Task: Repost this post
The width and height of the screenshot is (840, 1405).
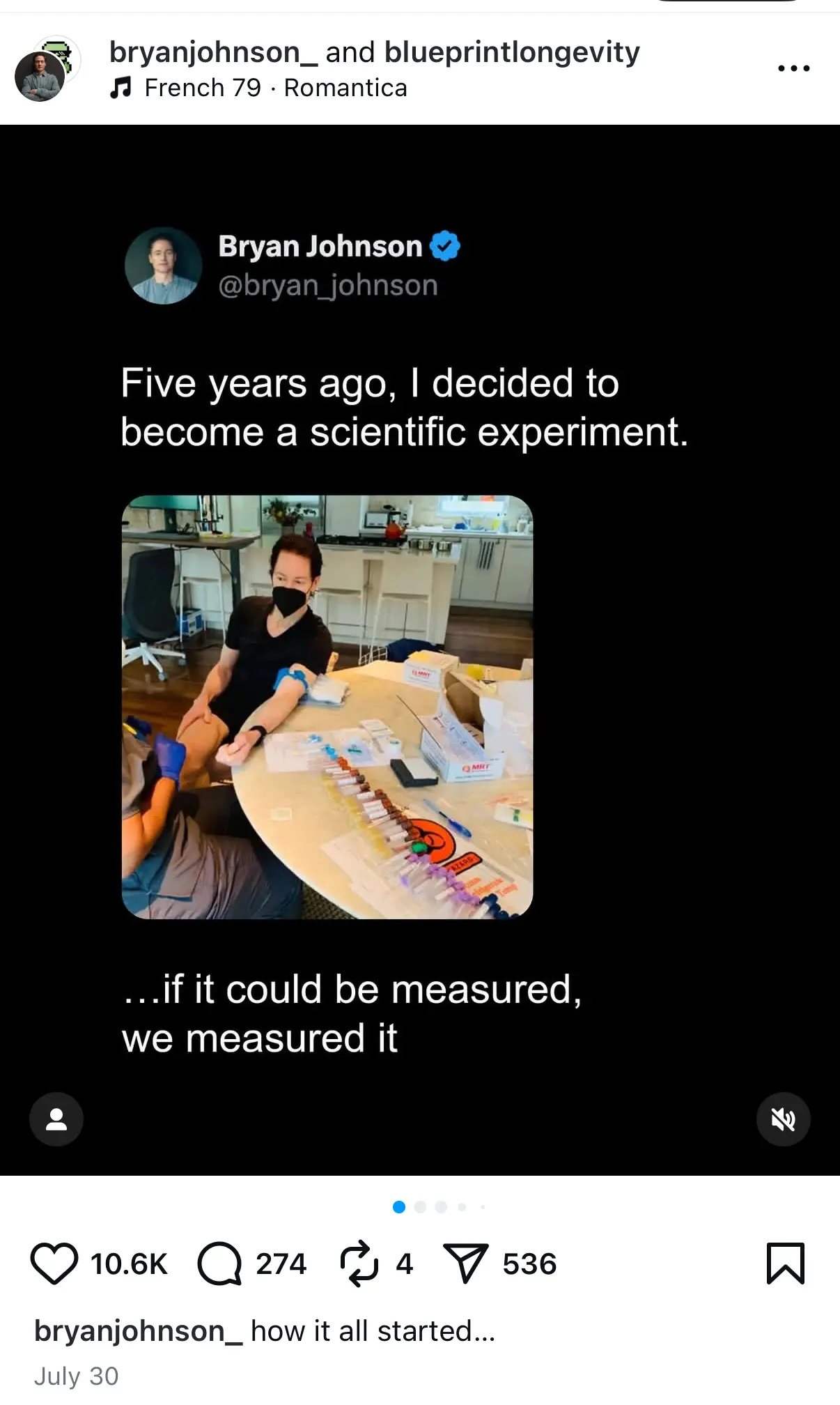Action: tap(359, 1263)
